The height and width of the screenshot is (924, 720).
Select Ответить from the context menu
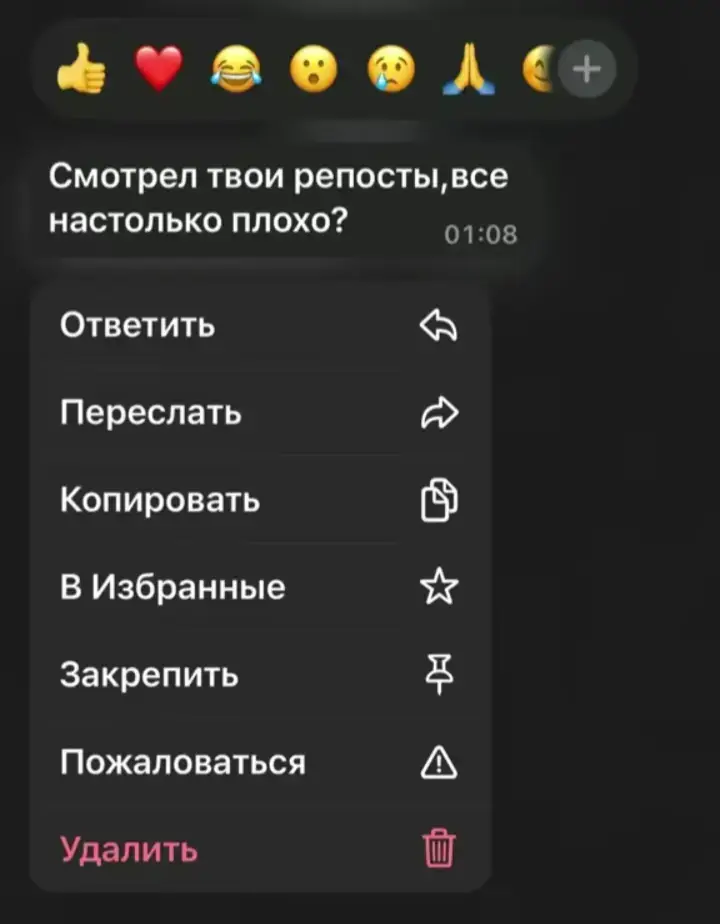[137, 324]
